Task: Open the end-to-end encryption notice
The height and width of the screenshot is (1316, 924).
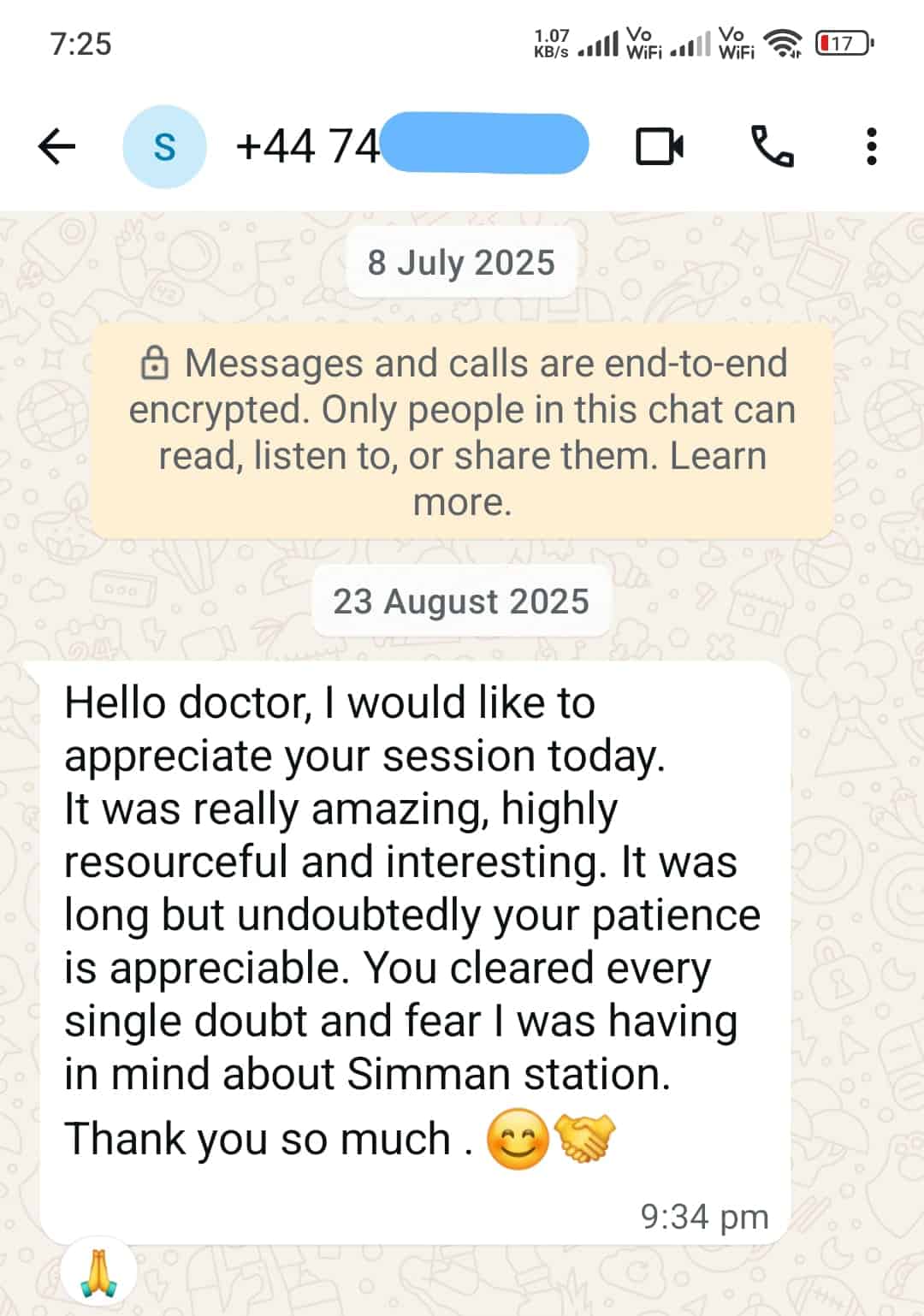Action: point(462,431)
